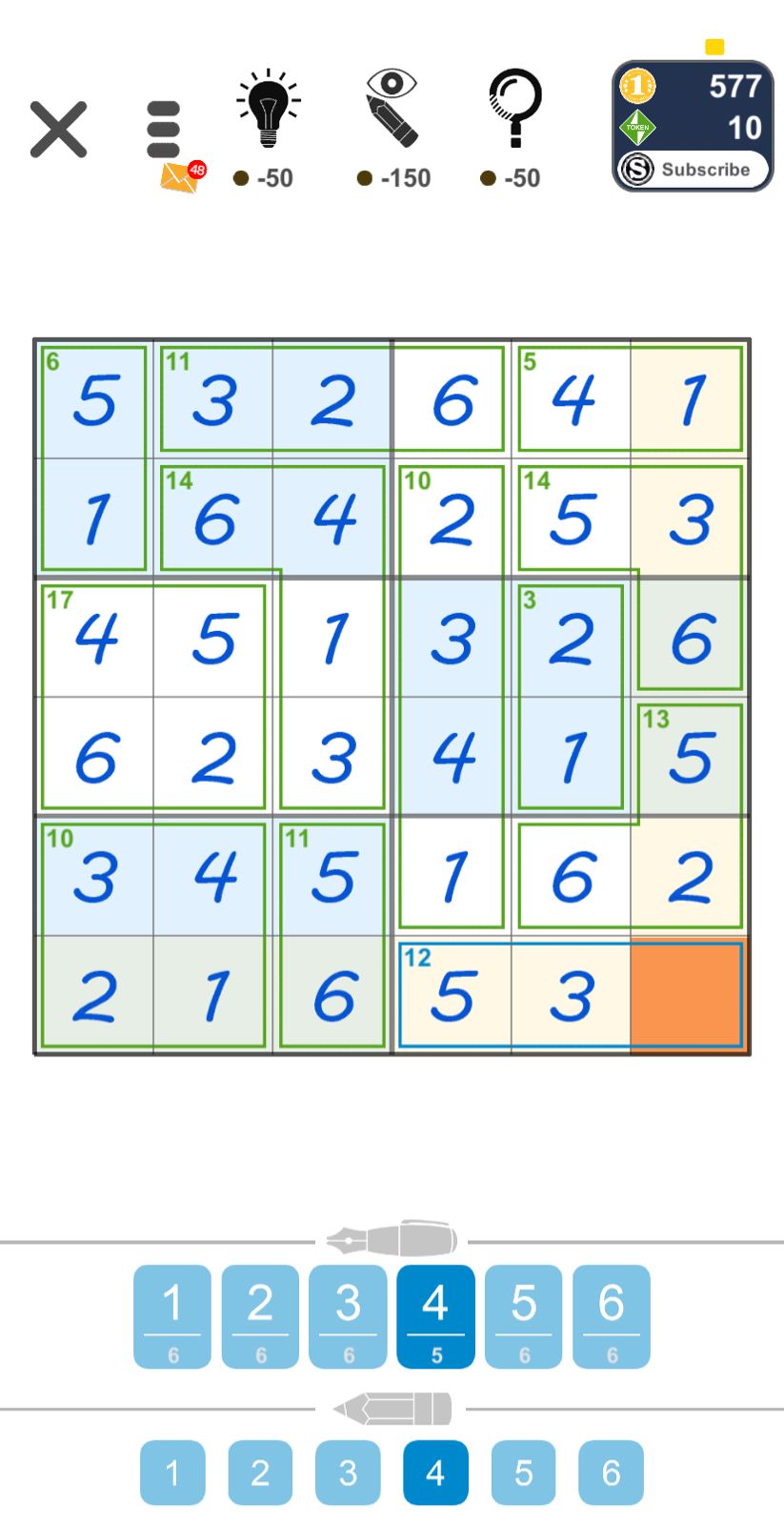Add pencil note 6
Viewport: 784px width, 1525px height.
tap(612, 1473)
